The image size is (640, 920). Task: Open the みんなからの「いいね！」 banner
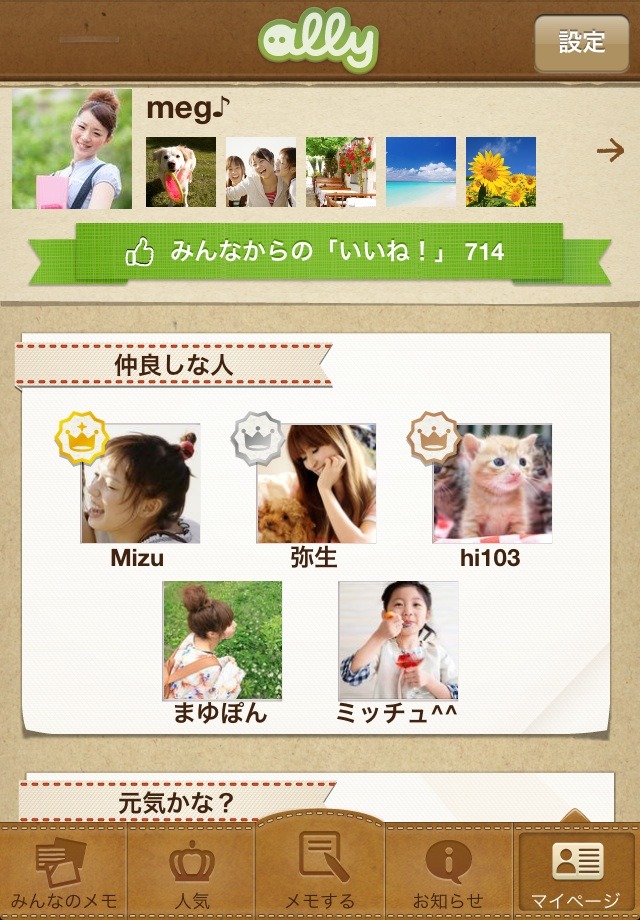click(x=319, y=252)
